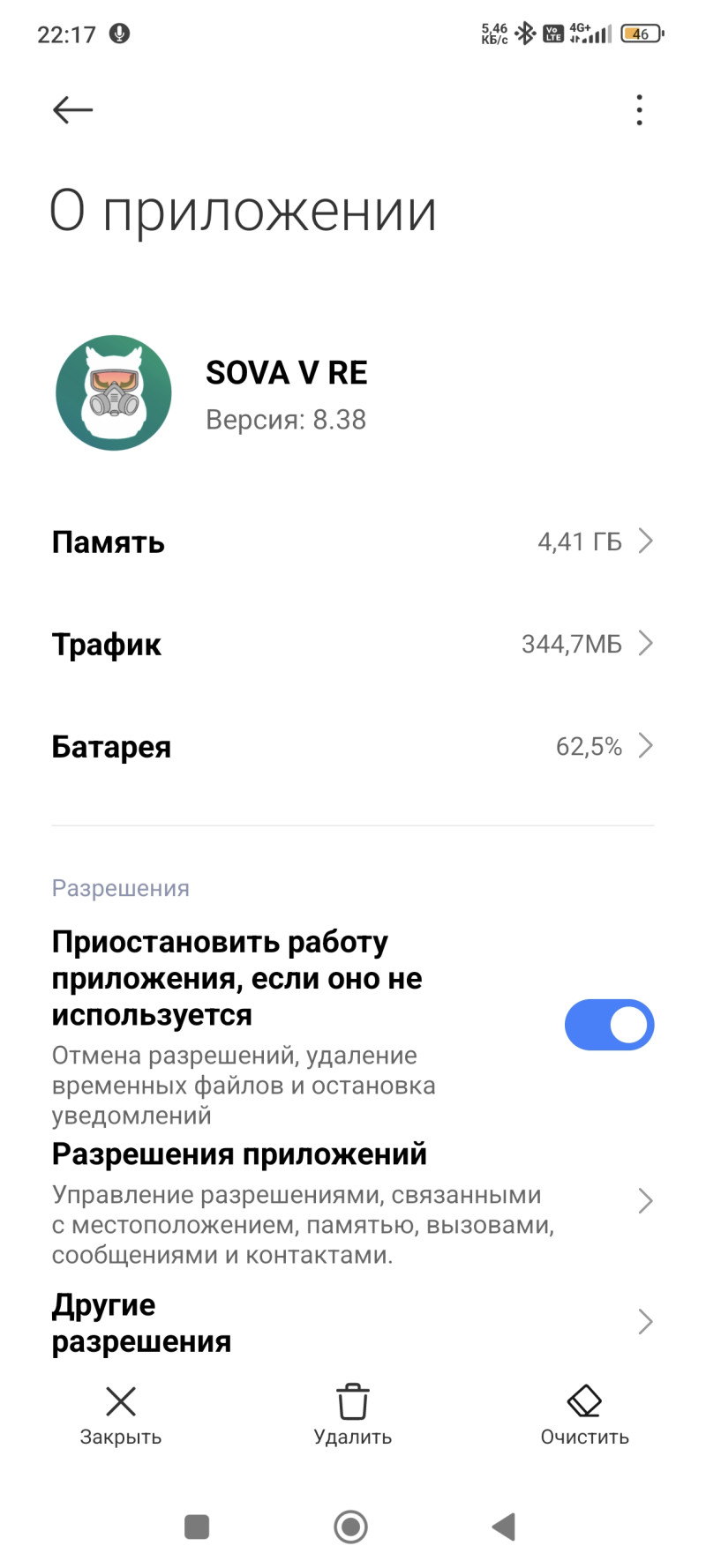Open Разрешения приложений

(353, 1203)
